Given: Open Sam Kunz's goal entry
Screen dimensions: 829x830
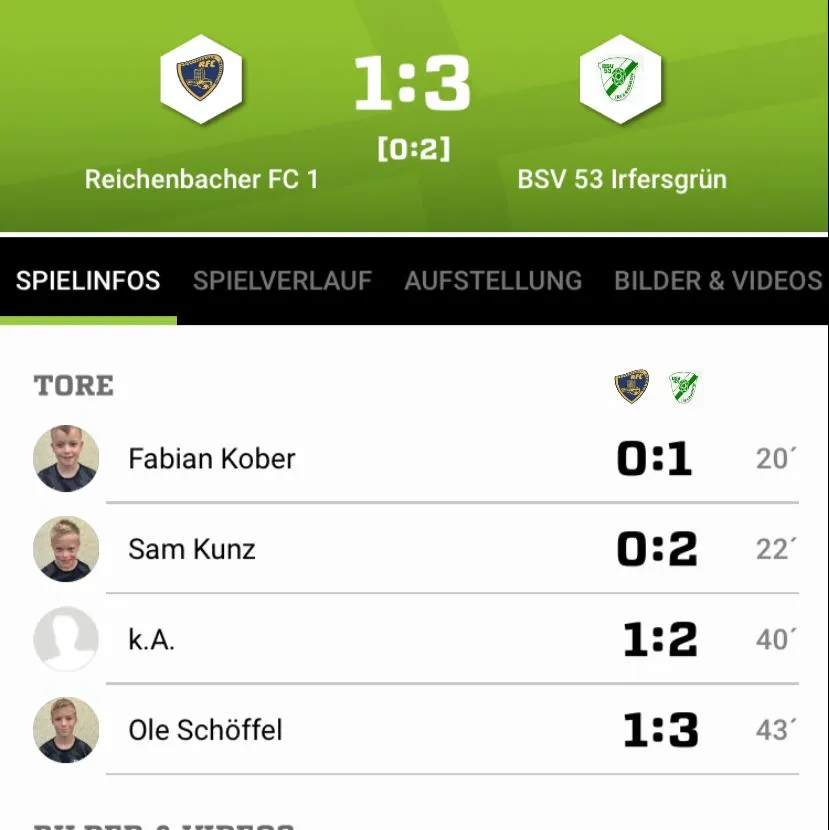Looking at the screenshot, I should [x=415, y=549].
